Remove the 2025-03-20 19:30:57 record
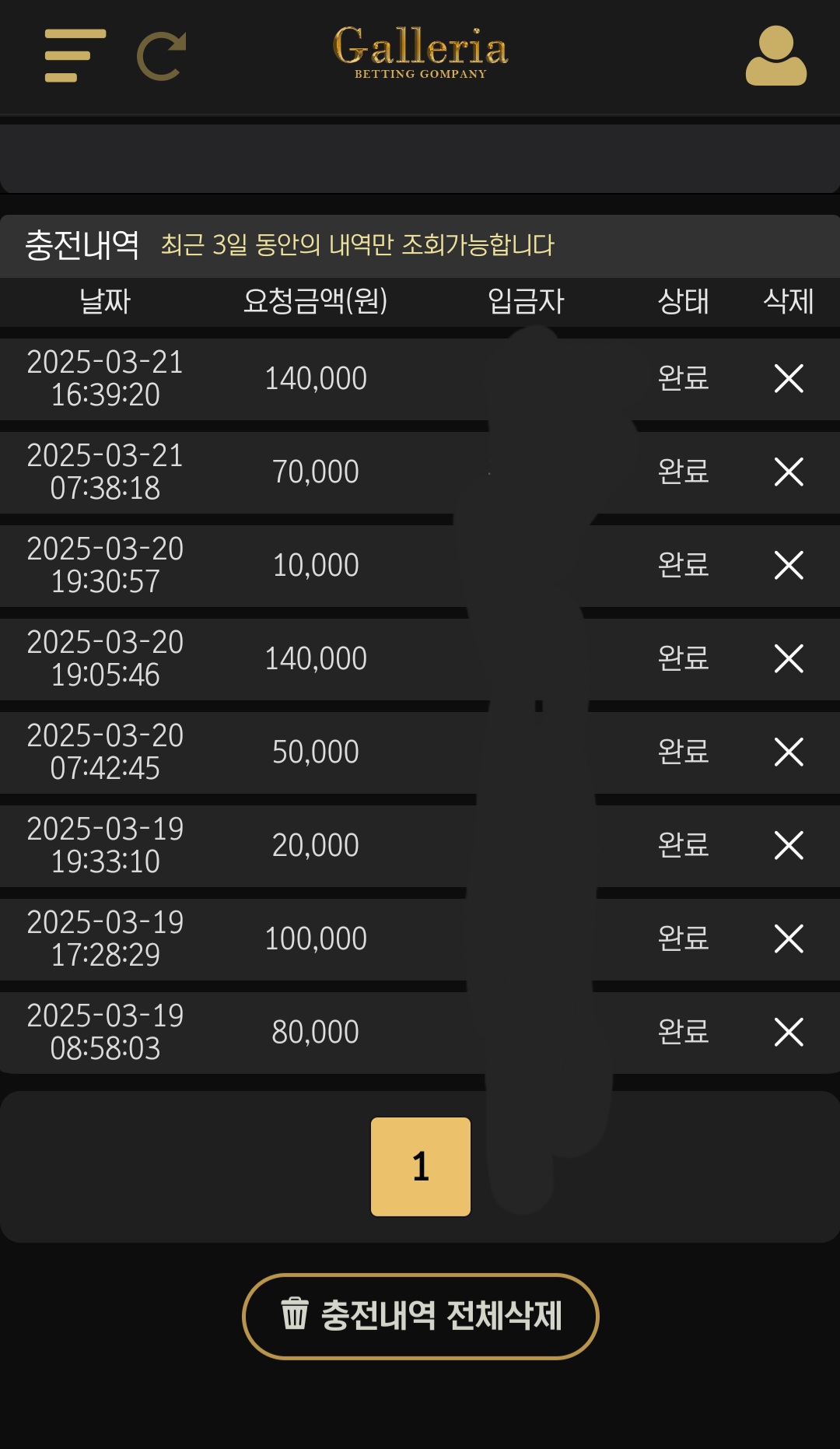840x1449 pixels. [x=789, y=566]
